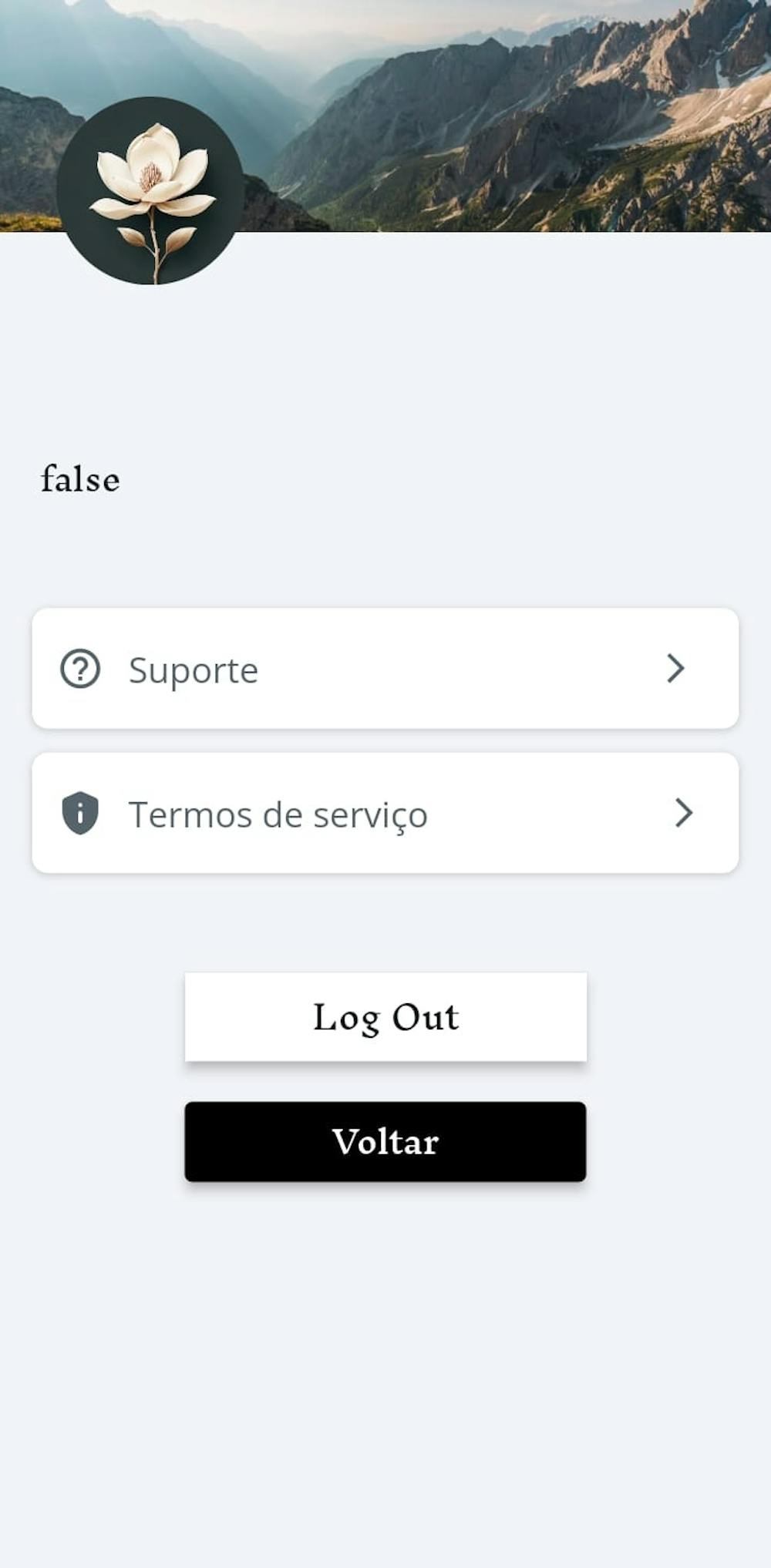The height and width of the screenshot is (1568, 771).
Task: Tap the Log Out button
Action: click(x=385, y=1017)
